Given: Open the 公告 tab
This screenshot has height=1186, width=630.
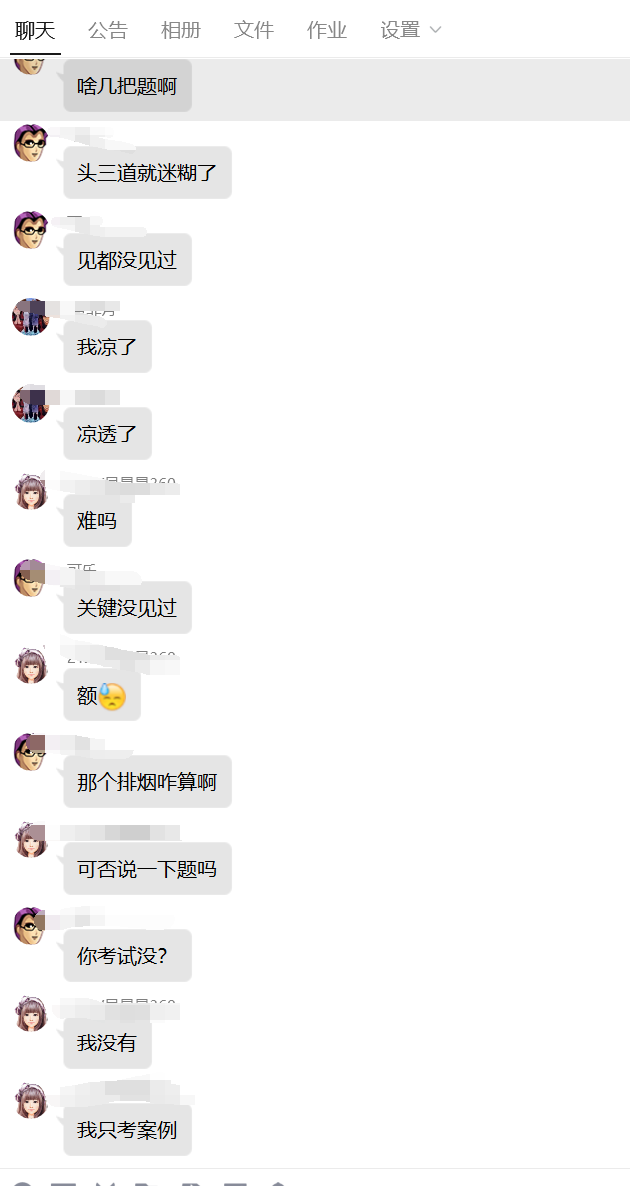Looking at the screenshot, I should [107, 30].
